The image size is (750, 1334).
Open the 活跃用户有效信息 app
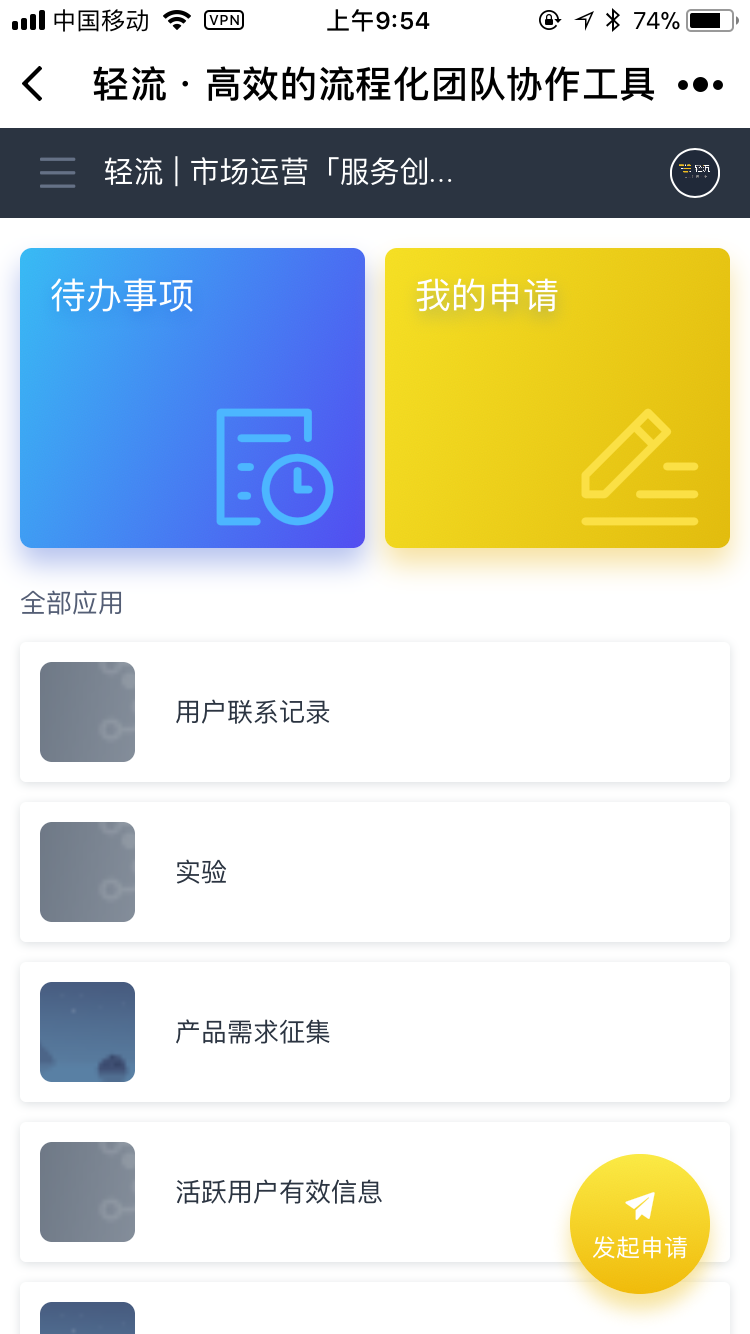pos(300,1192)
